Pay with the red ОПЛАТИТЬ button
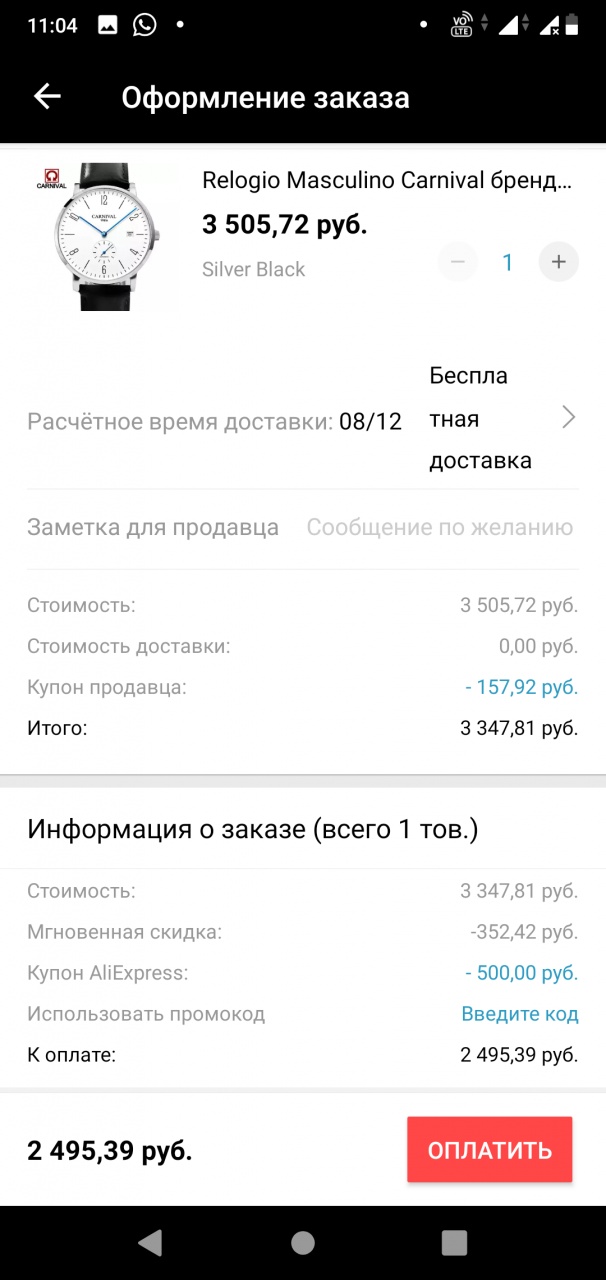 point(489,1150)
